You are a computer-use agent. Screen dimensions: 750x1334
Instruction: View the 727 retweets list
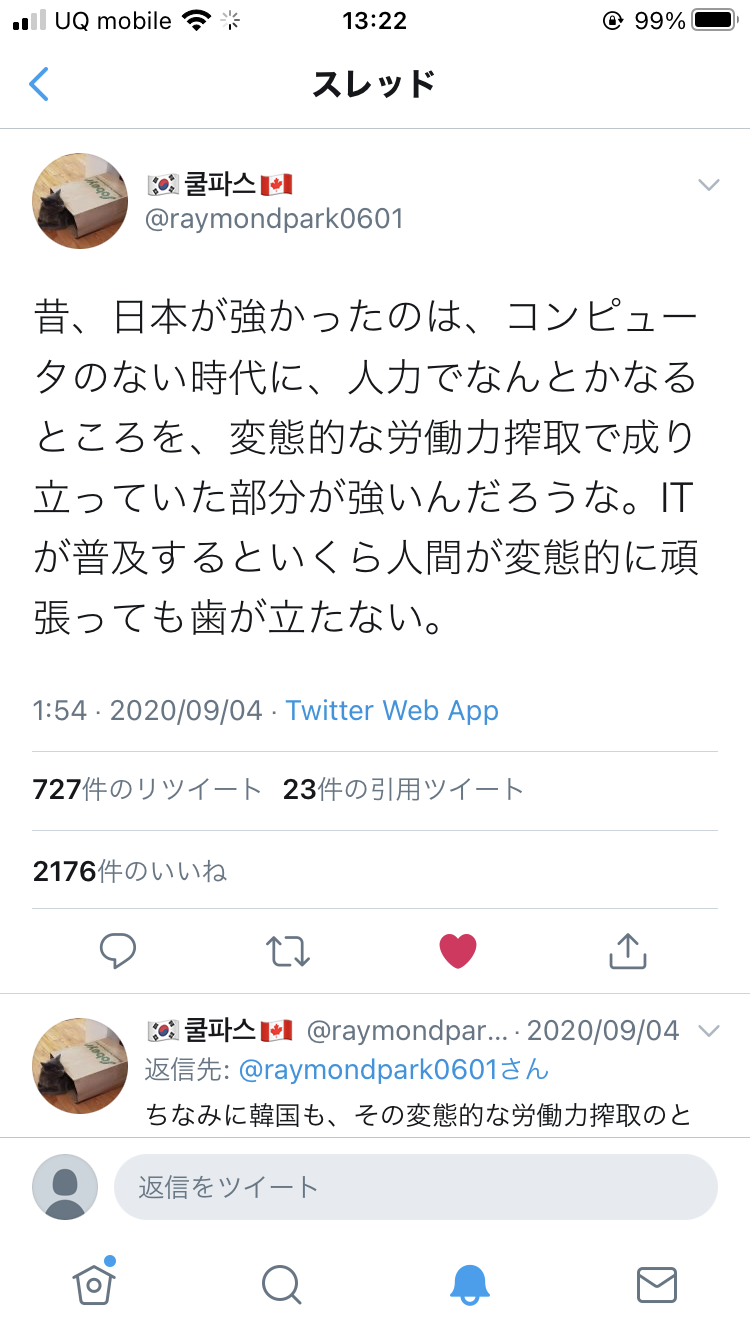147,790
